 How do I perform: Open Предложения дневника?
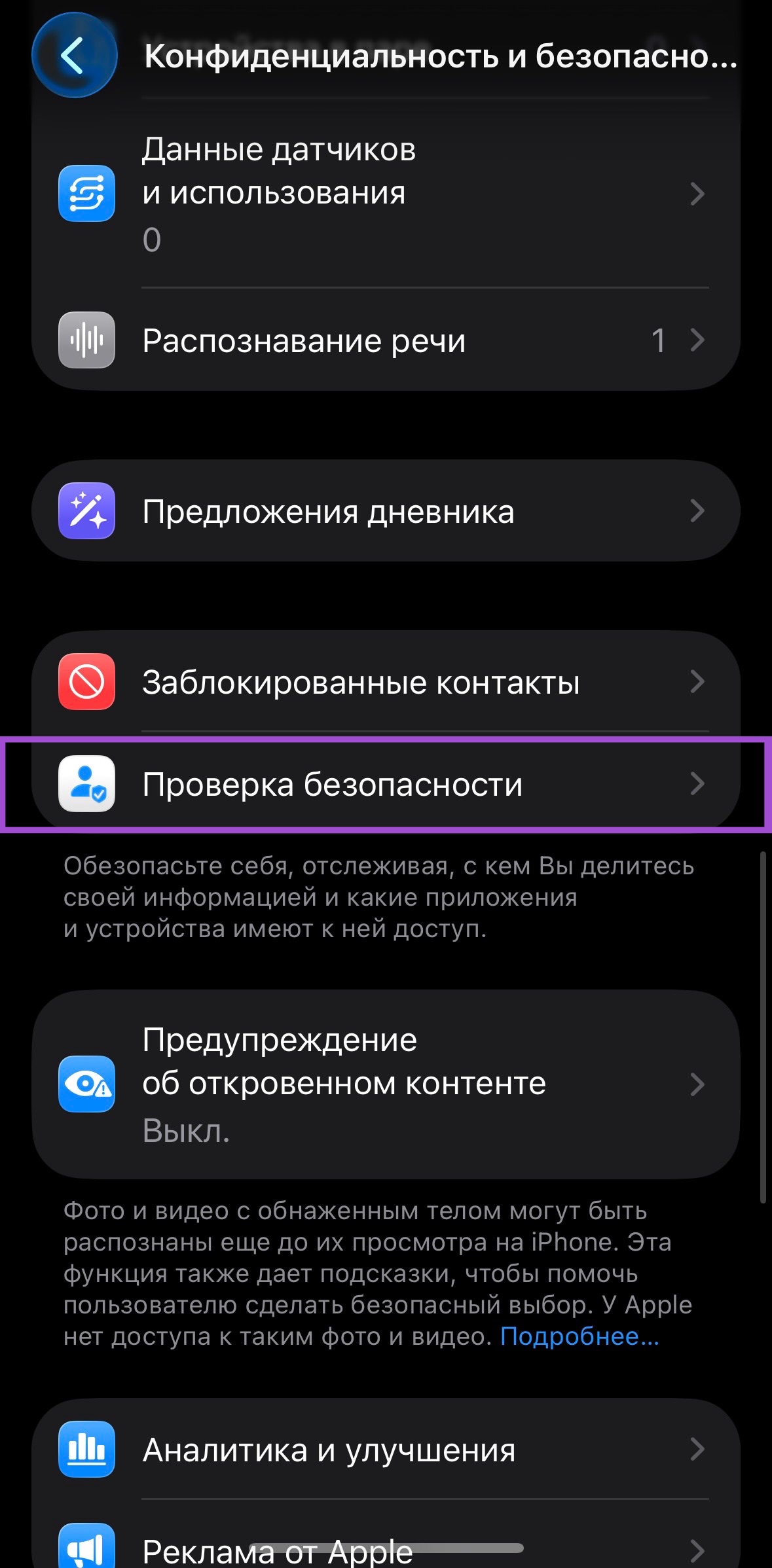click(385, 511)
